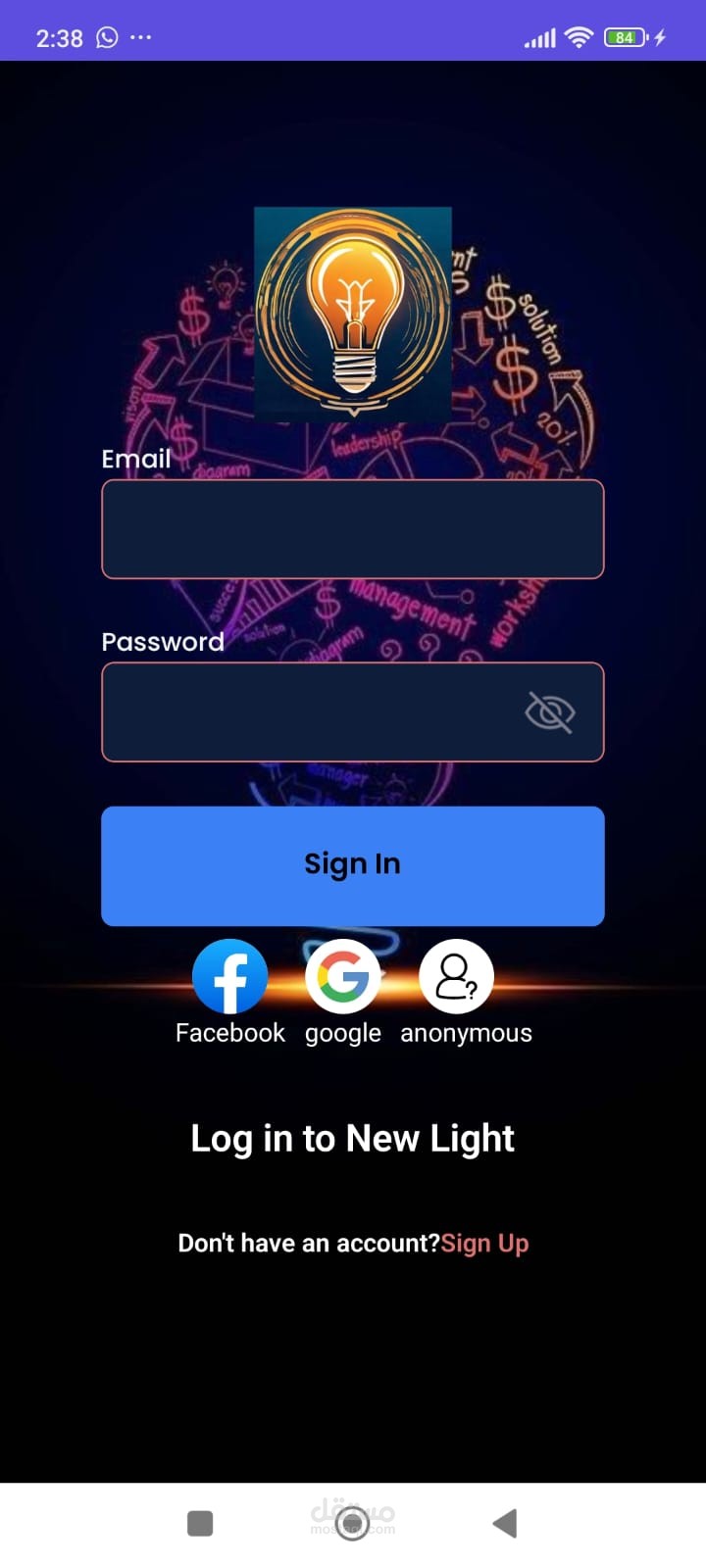Toggle password visibility eye icon
The width and height of the screenshot is (706, 1568).
point(550,712)
